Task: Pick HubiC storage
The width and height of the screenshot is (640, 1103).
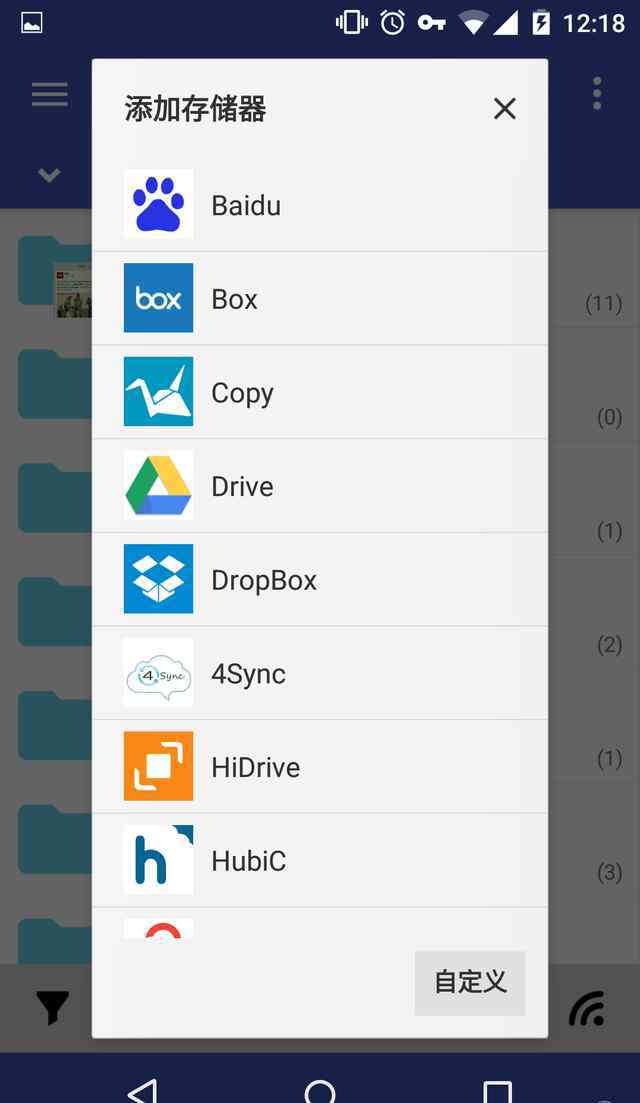Action: pos(320,860)
